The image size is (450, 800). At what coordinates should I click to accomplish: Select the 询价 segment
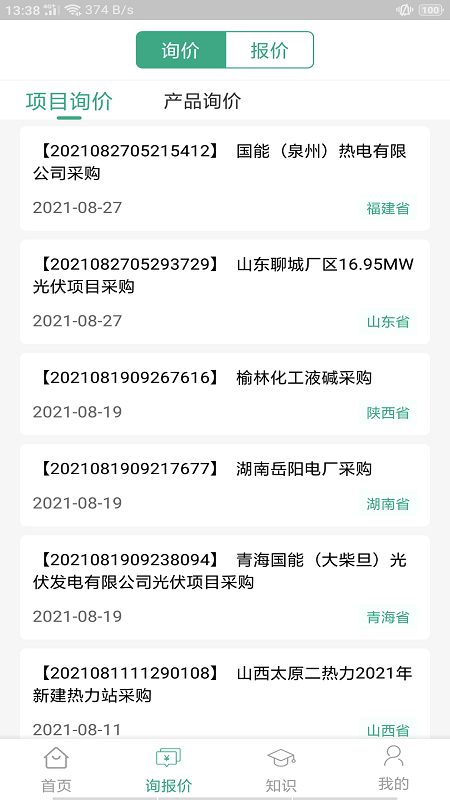[181, 50]
